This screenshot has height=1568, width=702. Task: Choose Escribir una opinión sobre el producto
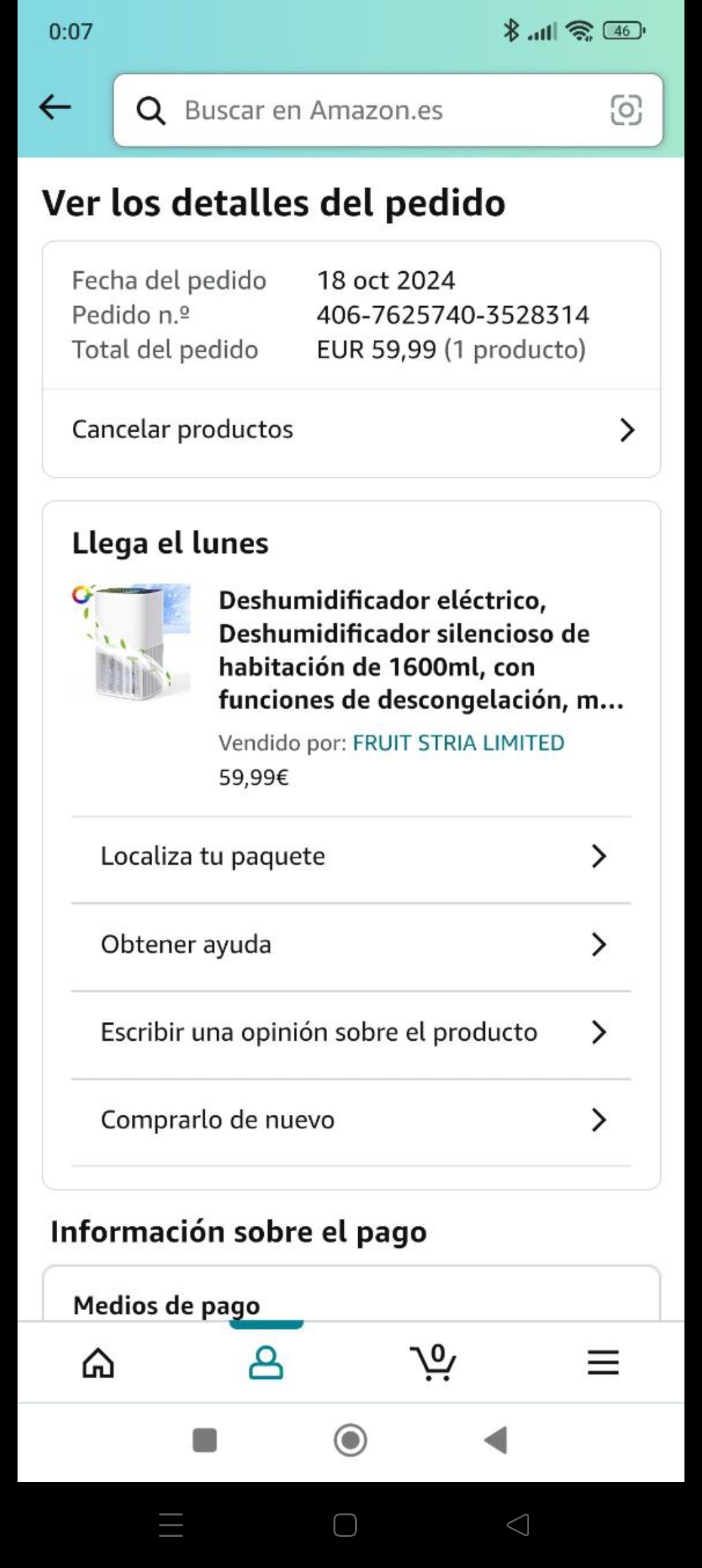click(x=351, y=1032)
